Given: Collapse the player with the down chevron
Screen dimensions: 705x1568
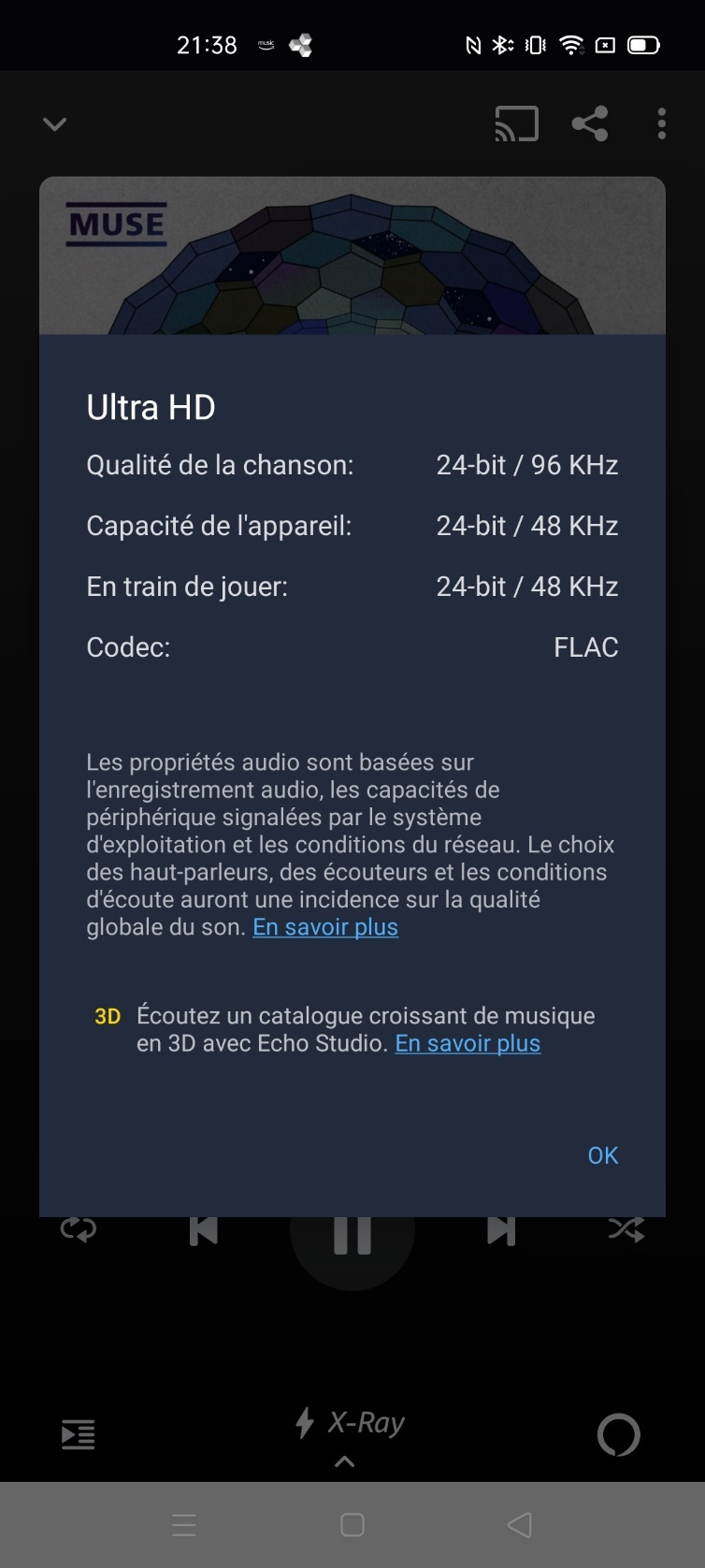Looking at the screenshot, I should [55, 124].
